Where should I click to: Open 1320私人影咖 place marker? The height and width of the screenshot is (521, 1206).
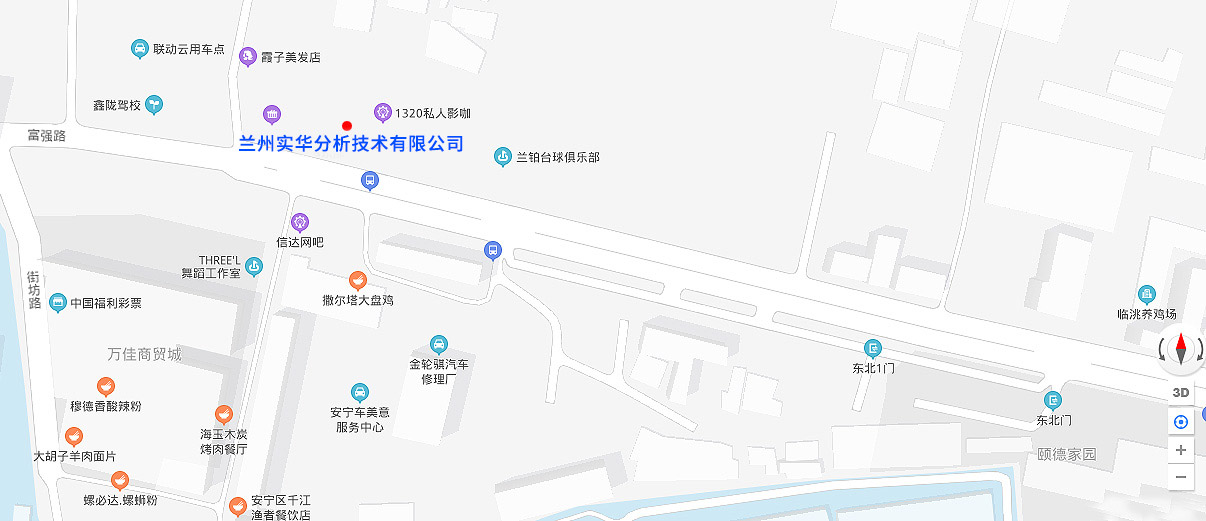point(382,112)
